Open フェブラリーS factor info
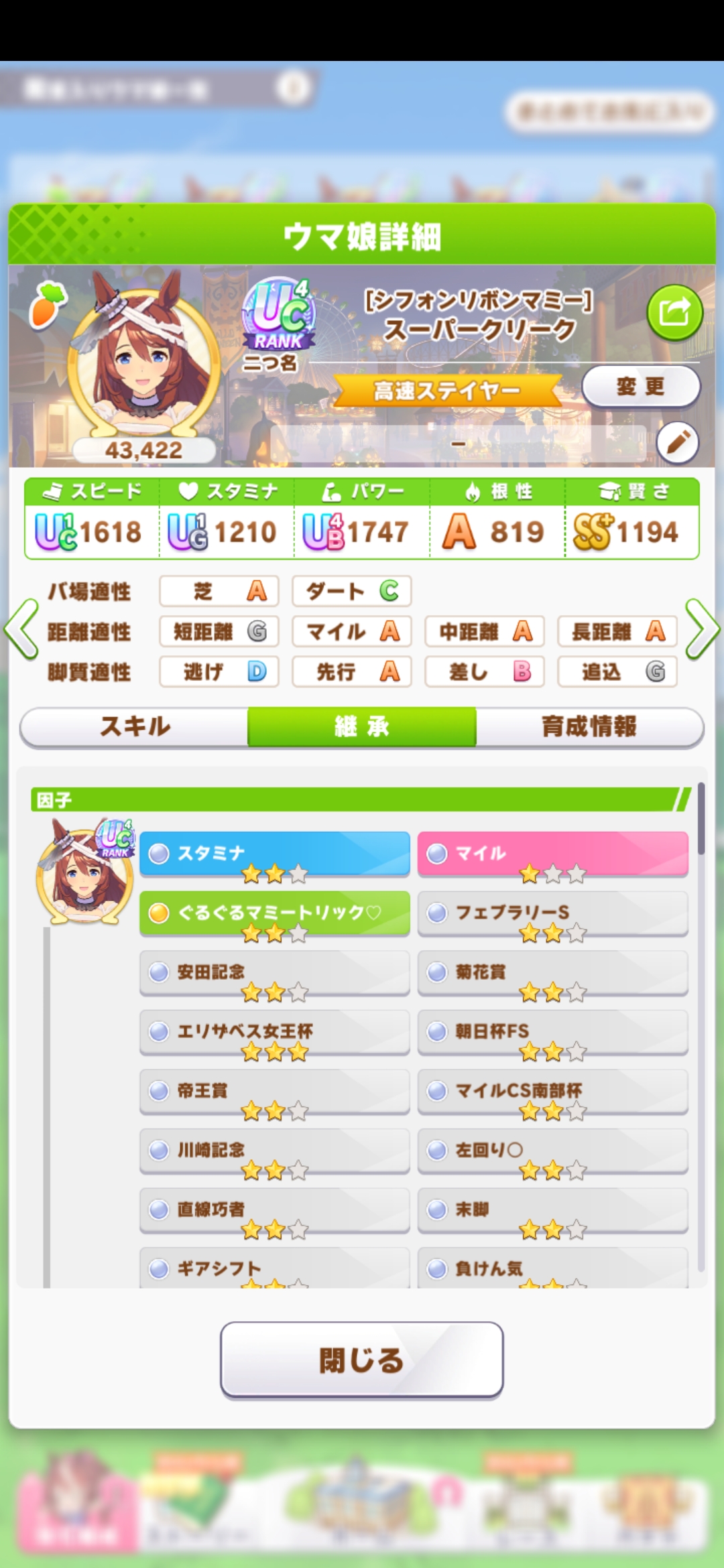724x1568 pixels. point(552,913)
